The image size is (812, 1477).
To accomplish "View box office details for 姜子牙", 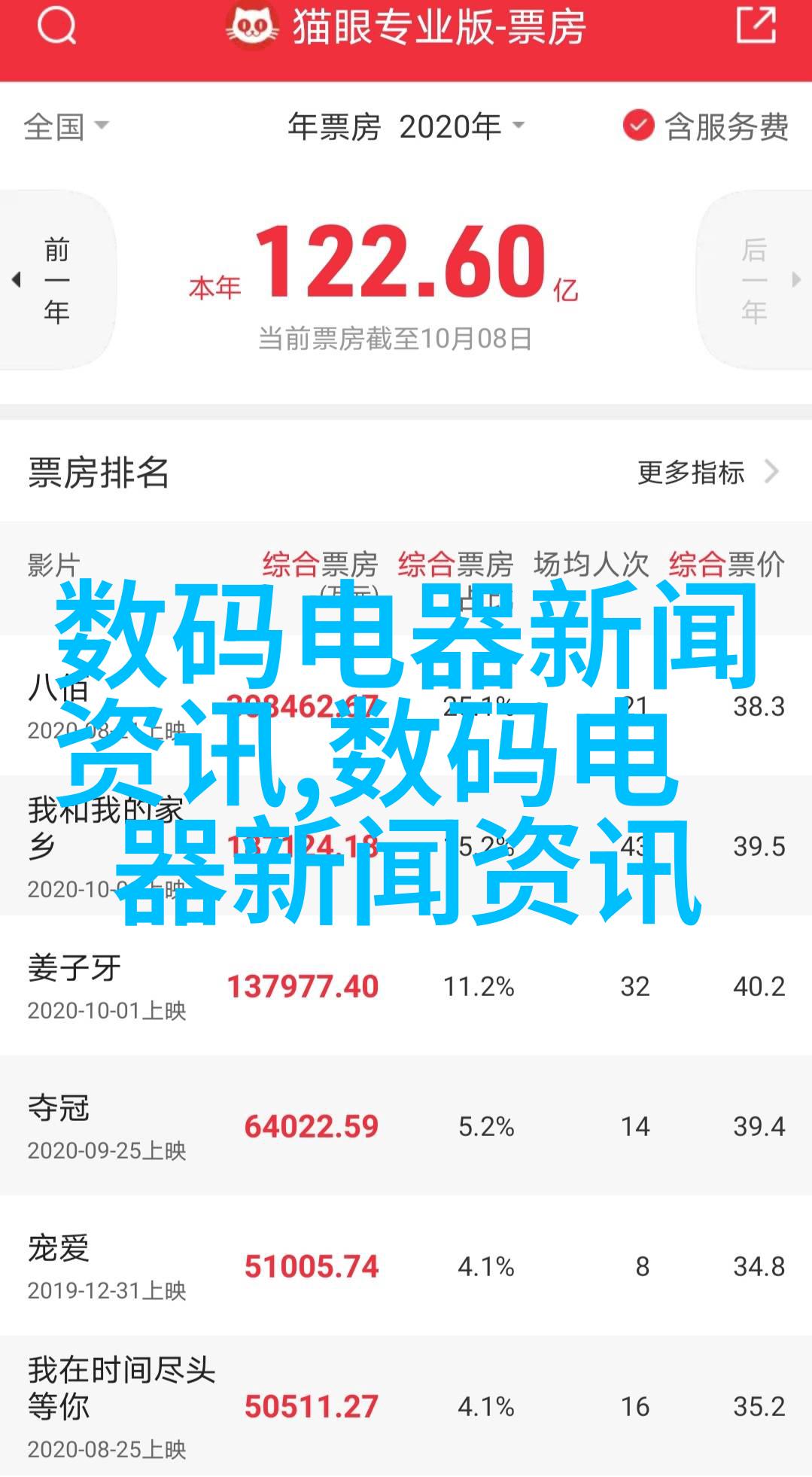I will click(105, 985).
